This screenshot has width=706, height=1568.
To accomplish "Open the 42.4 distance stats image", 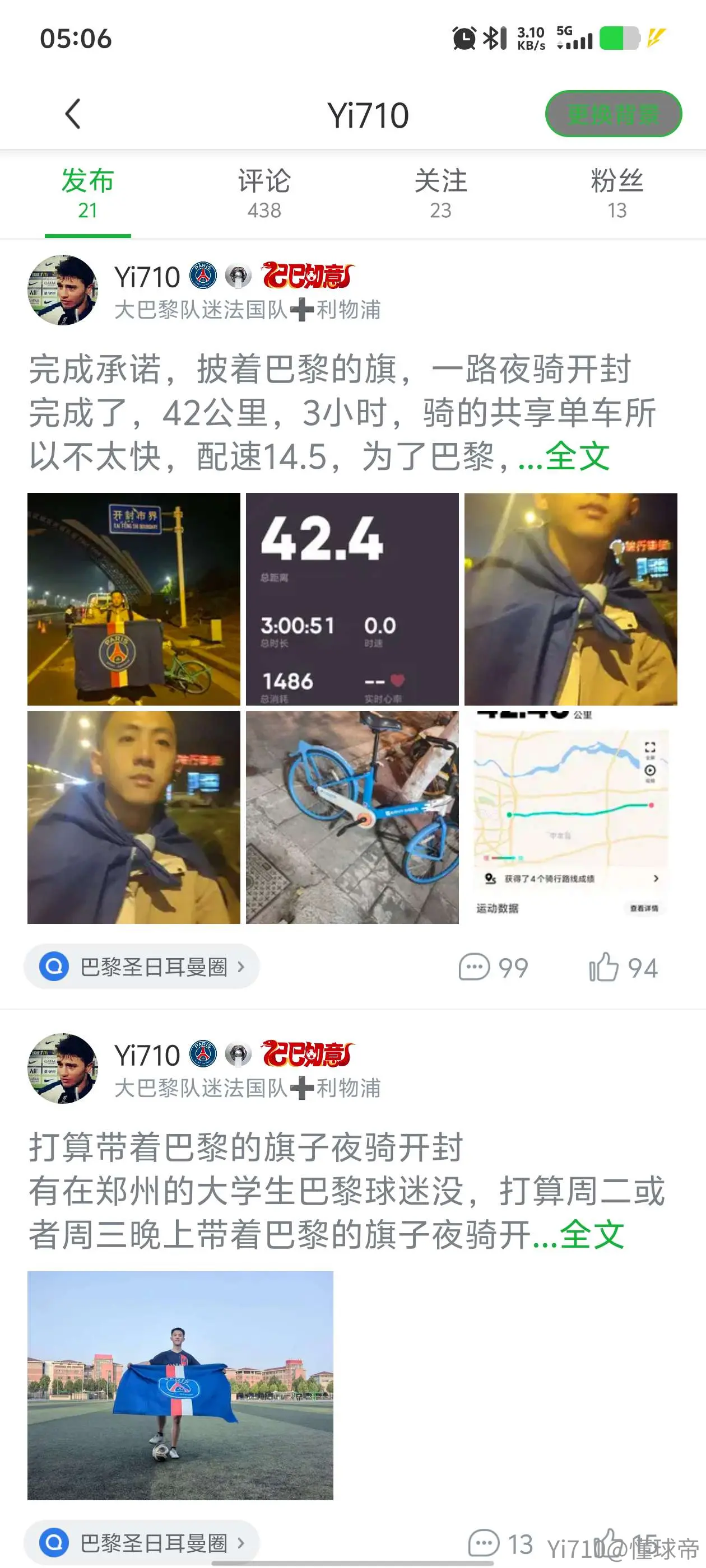I will (352, 599).
